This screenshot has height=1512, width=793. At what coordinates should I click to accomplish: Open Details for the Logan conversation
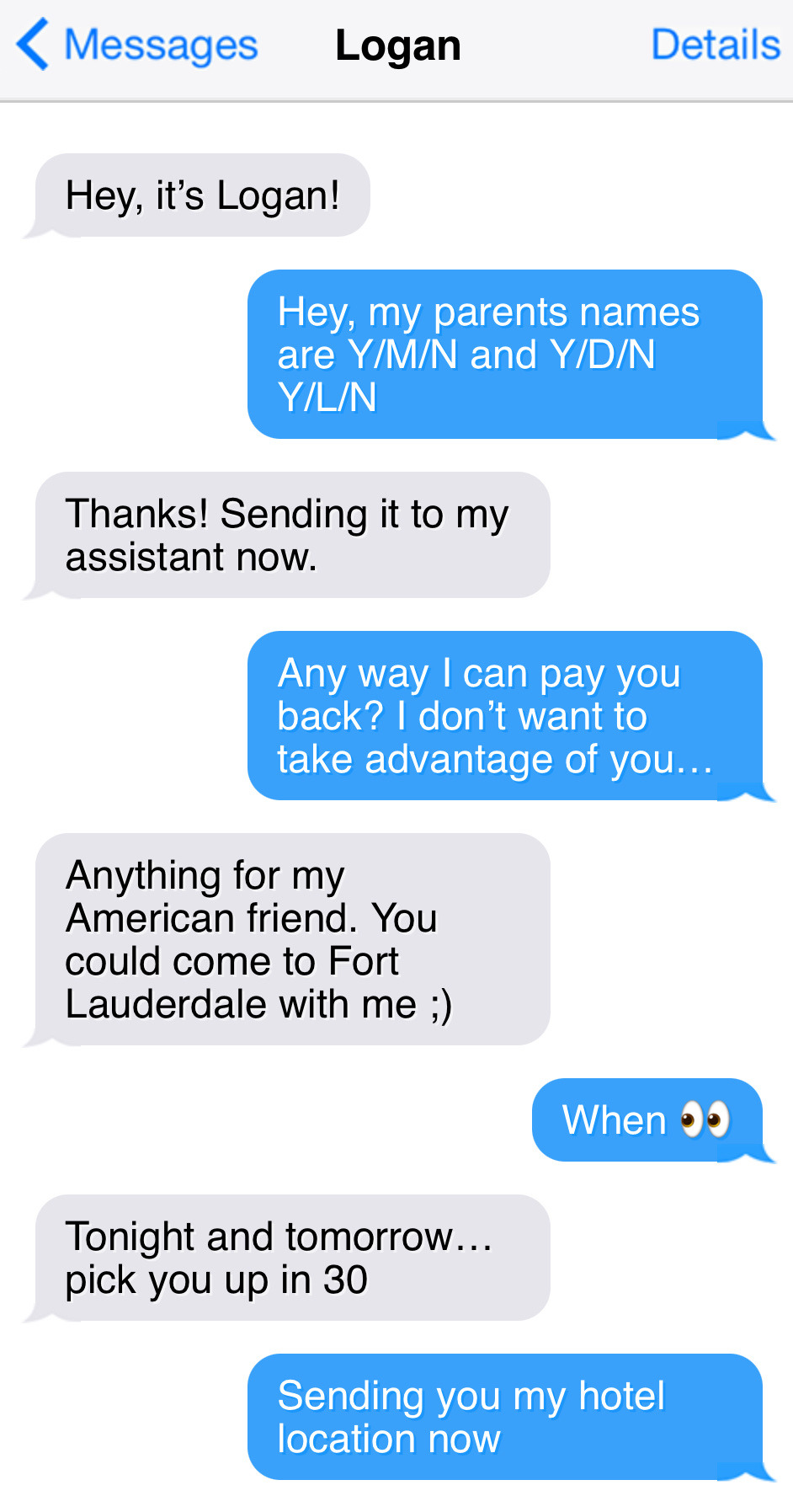coord(715,45)
